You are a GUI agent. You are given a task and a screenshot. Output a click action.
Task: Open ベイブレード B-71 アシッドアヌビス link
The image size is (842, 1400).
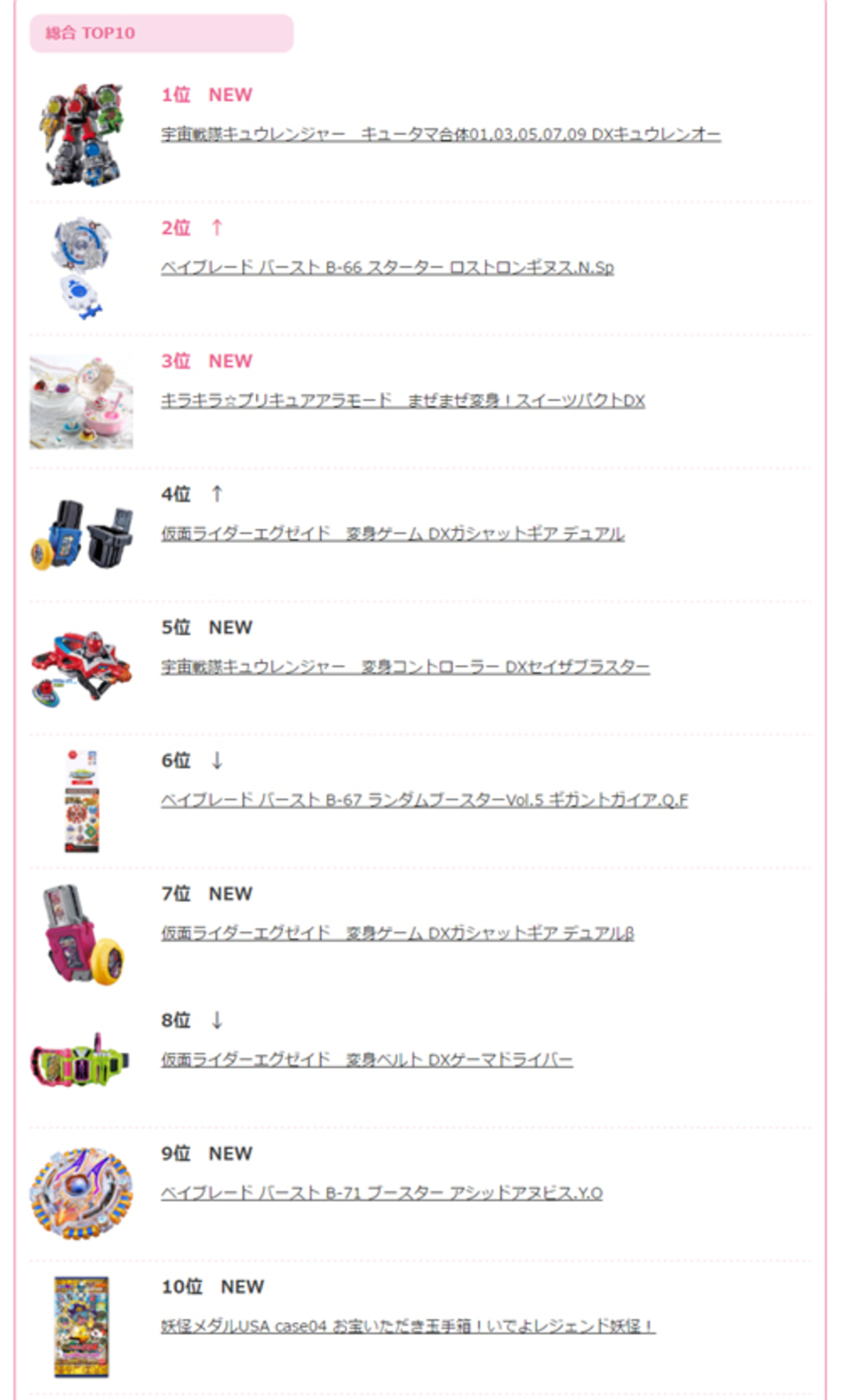tap(381, 1193)
